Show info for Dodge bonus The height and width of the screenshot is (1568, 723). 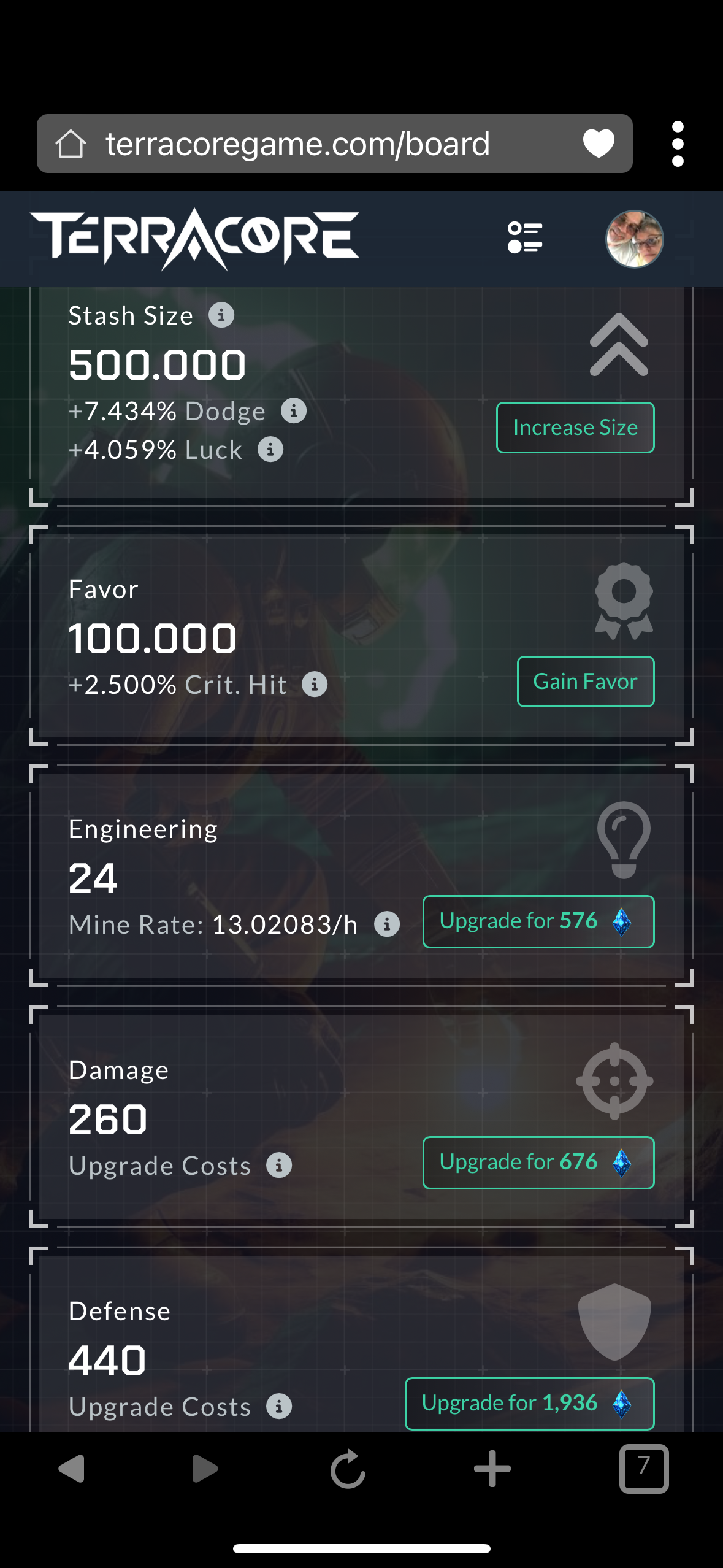click(x=294, y=411)
